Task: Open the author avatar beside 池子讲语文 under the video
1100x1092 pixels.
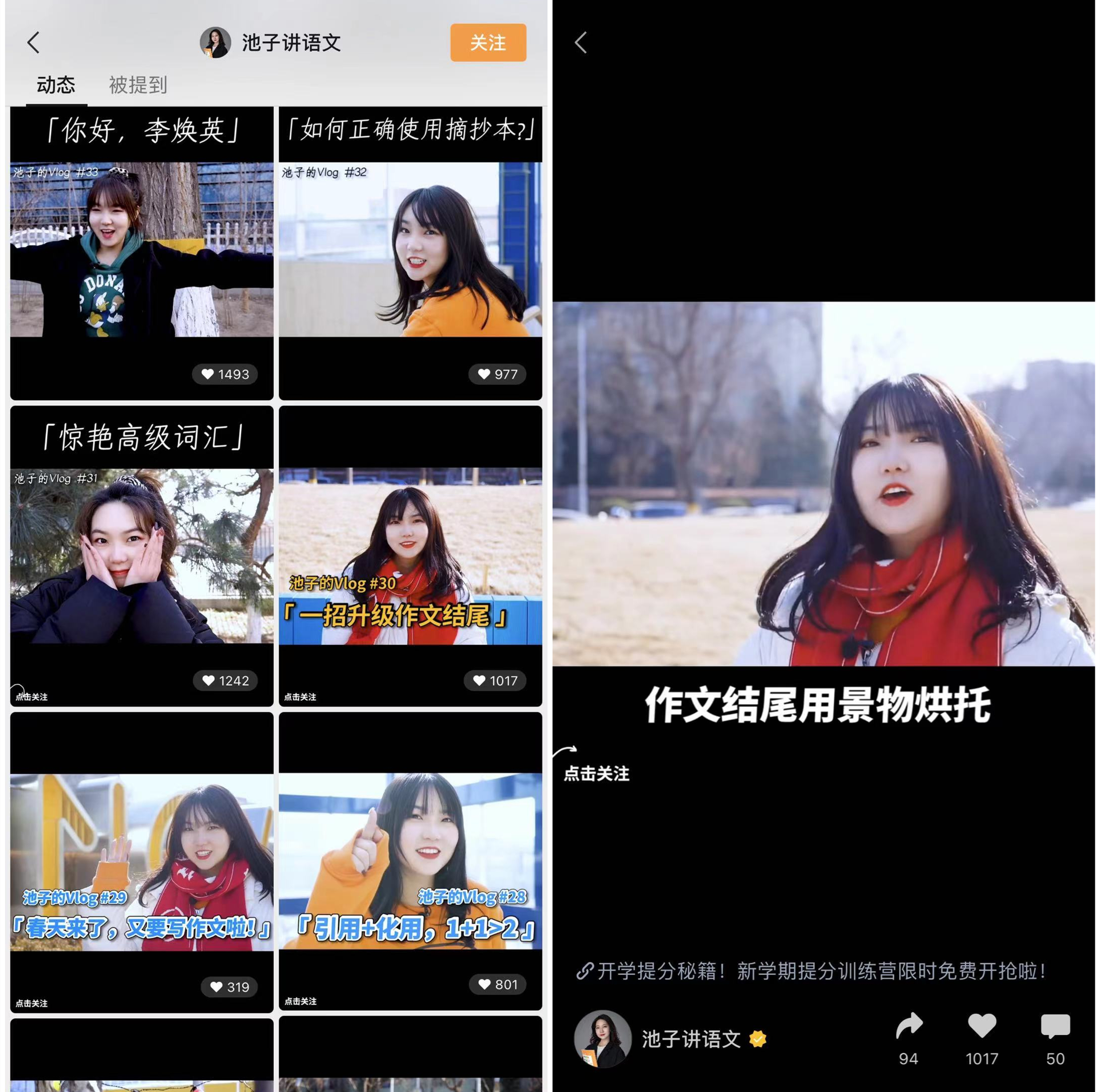Action: click(x=602, y=1039)
